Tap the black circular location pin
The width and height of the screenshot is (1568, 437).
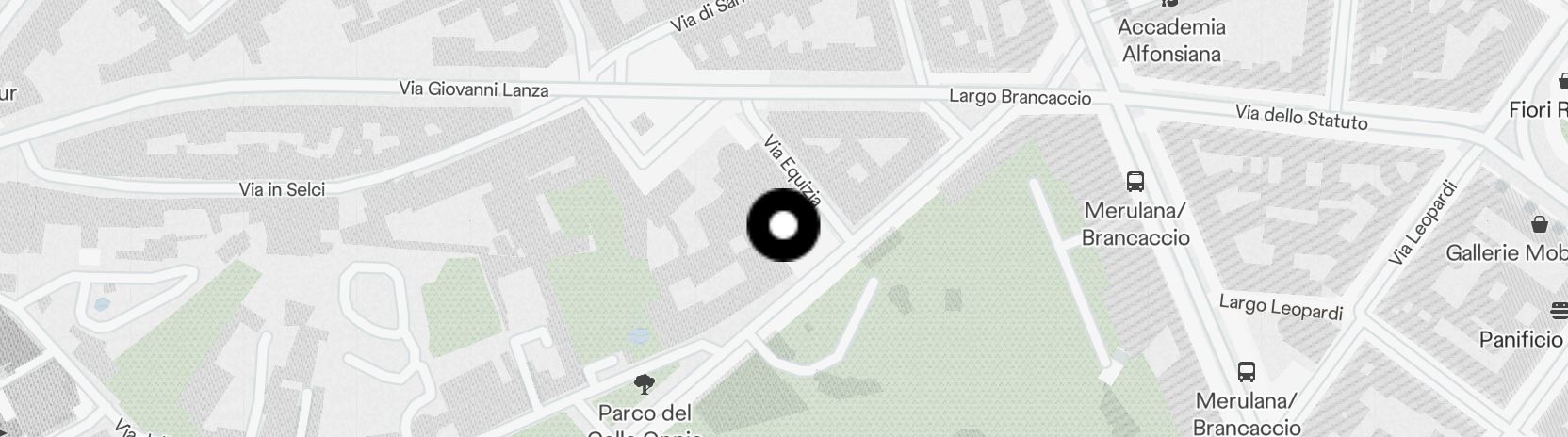click(783, 225)
